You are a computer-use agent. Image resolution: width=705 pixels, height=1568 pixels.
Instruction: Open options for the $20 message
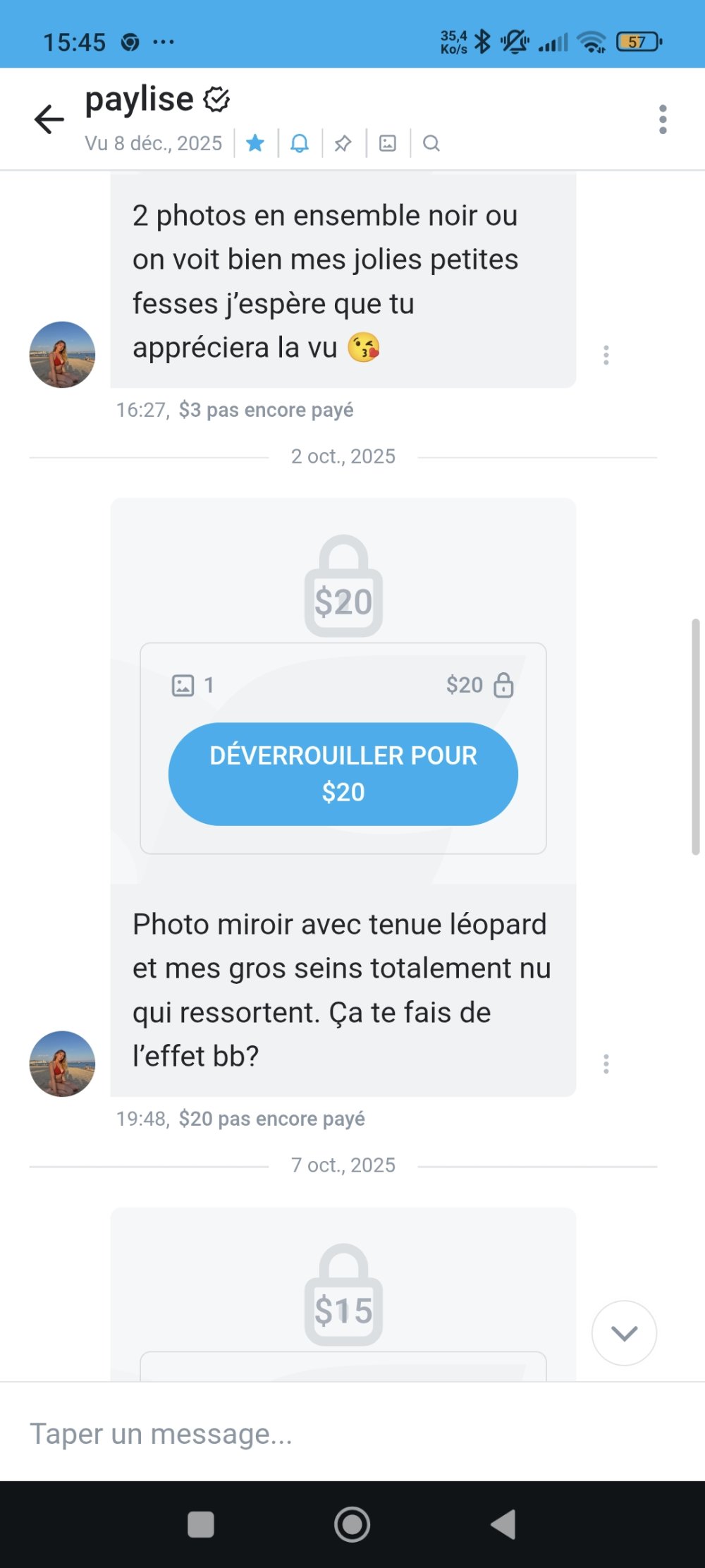point(606,1064)
